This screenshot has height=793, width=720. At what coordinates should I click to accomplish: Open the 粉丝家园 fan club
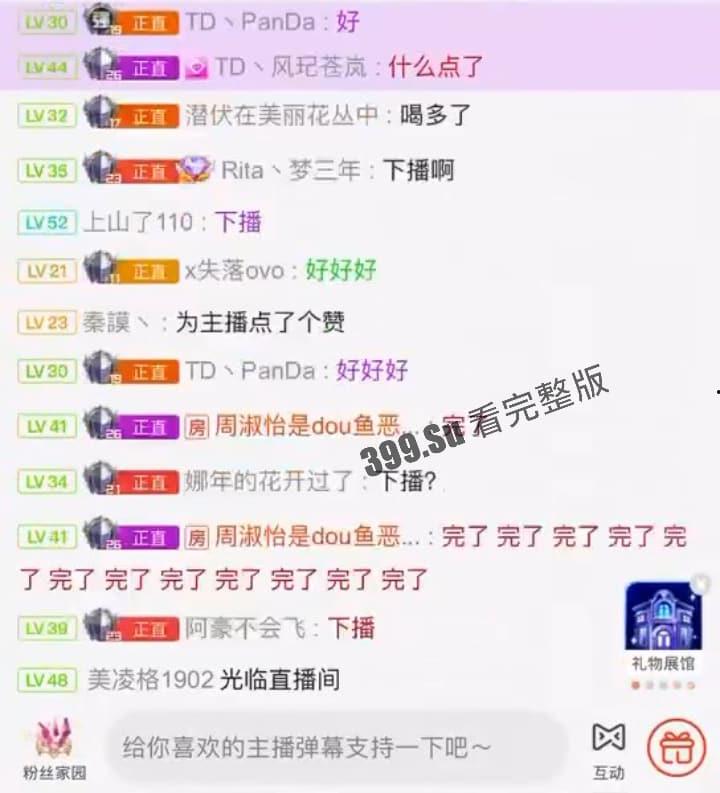53,749
